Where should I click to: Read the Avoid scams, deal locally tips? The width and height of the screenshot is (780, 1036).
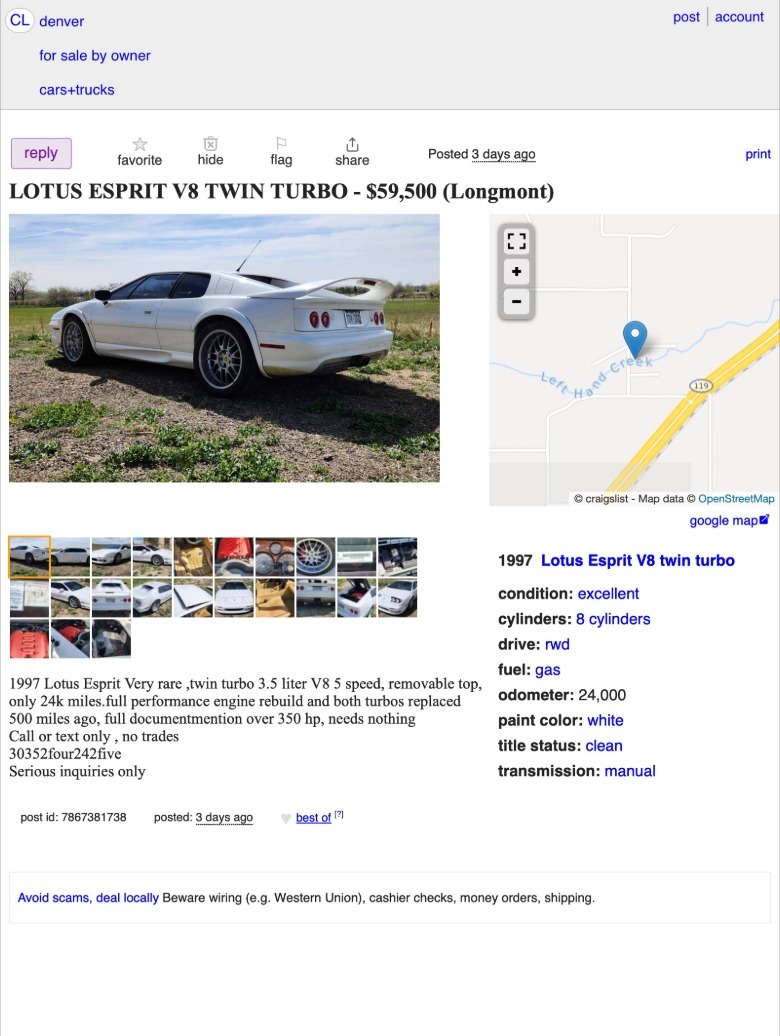pyautogui.click(x=88, y=898)
